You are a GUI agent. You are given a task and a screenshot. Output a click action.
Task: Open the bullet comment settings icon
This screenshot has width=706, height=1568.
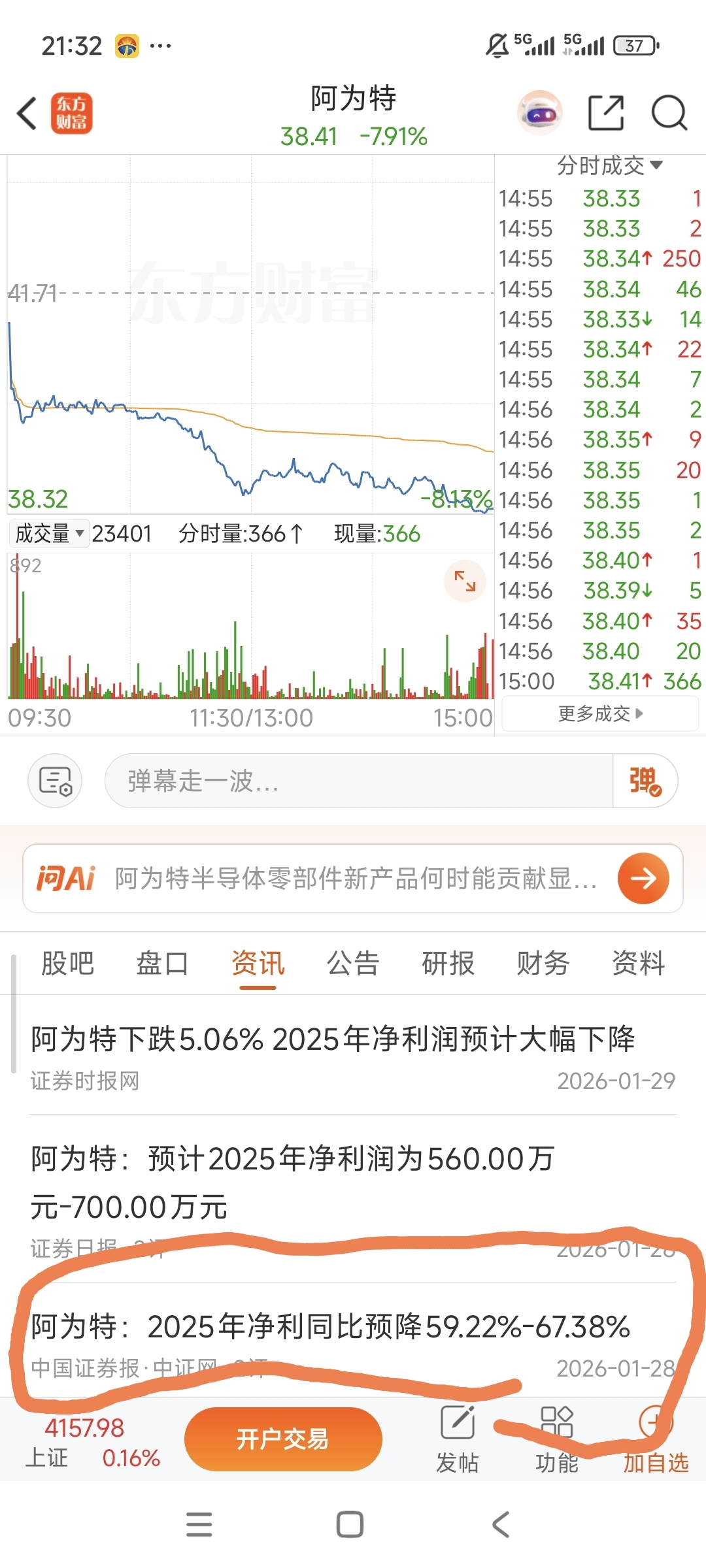click(55, 781)
